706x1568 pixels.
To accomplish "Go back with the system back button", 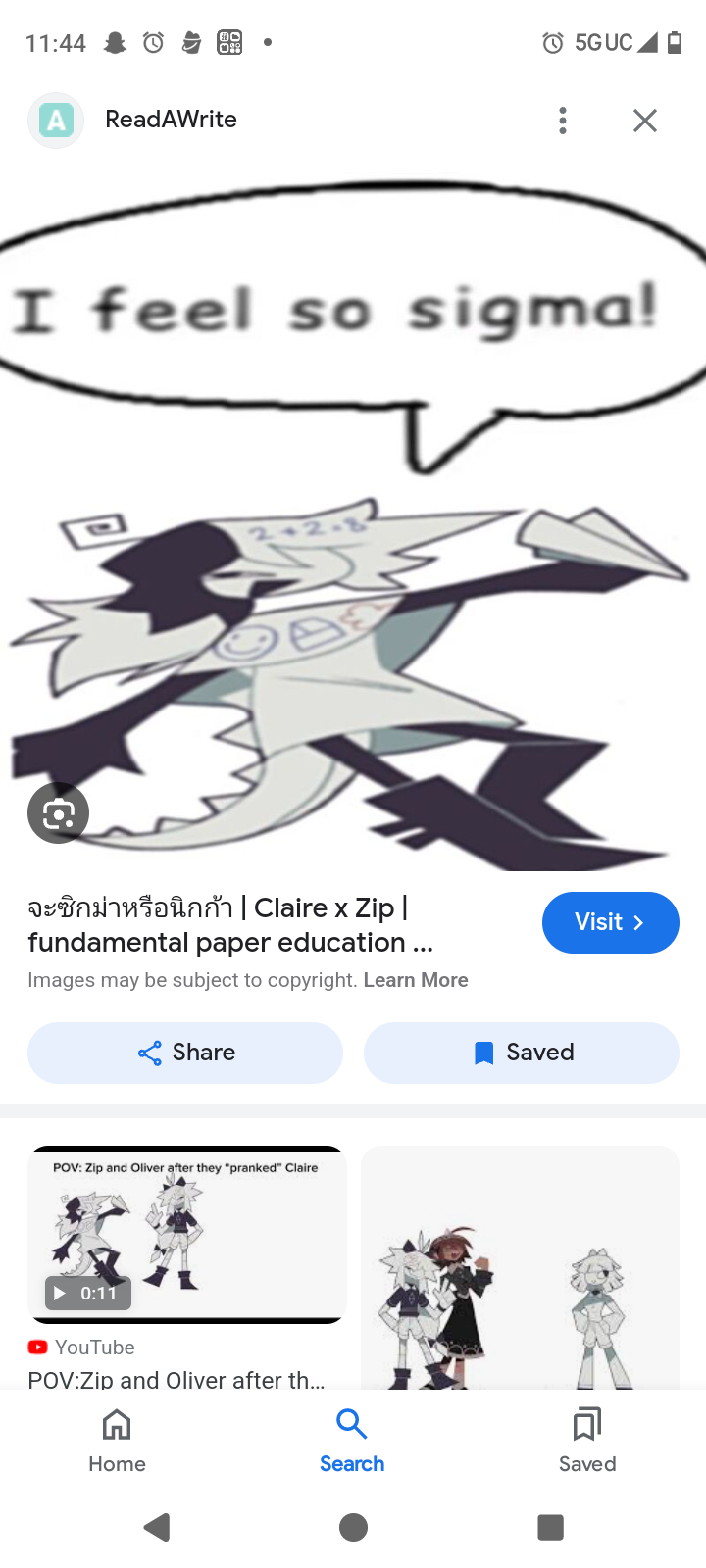I will click(157, 1527).
